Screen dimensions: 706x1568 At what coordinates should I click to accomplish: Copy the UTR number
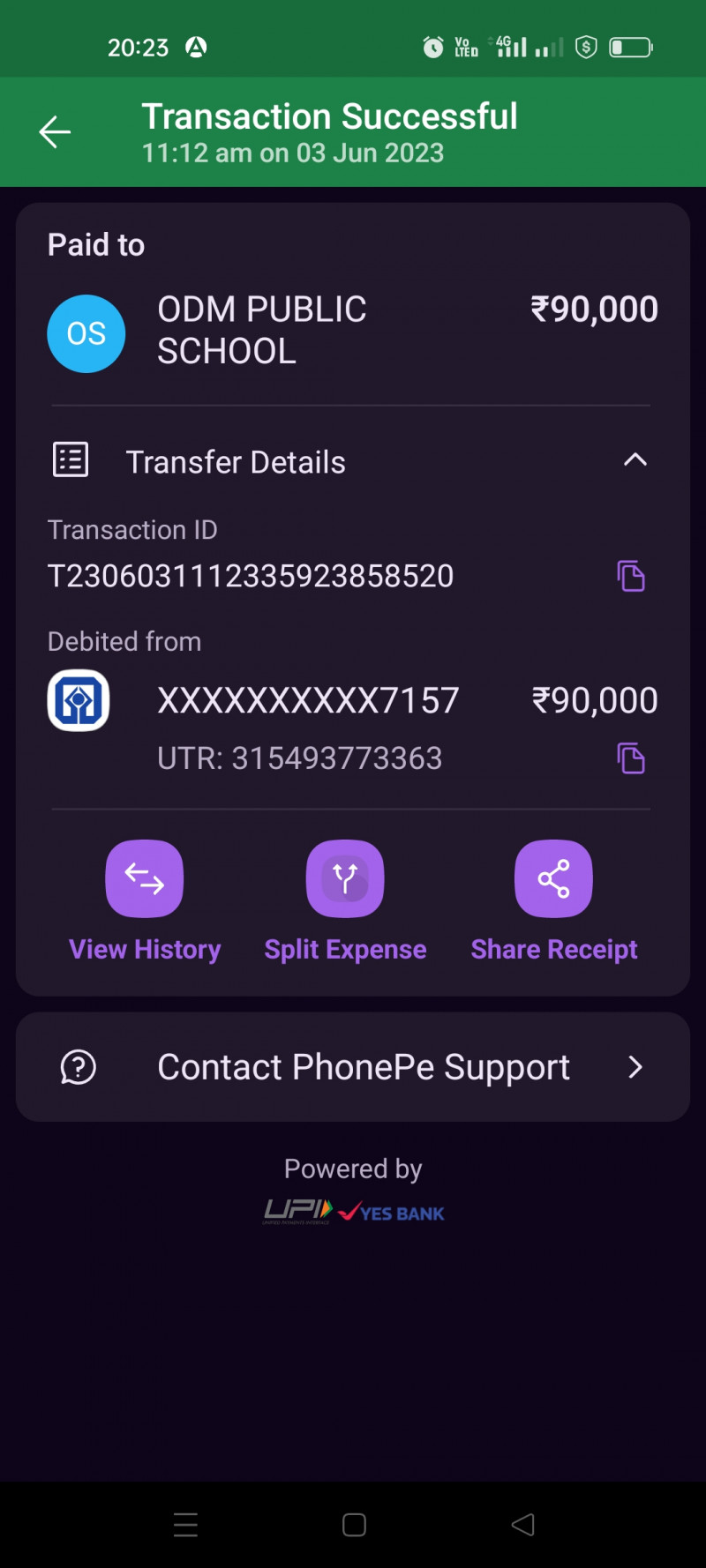click(x=630, y=758)
